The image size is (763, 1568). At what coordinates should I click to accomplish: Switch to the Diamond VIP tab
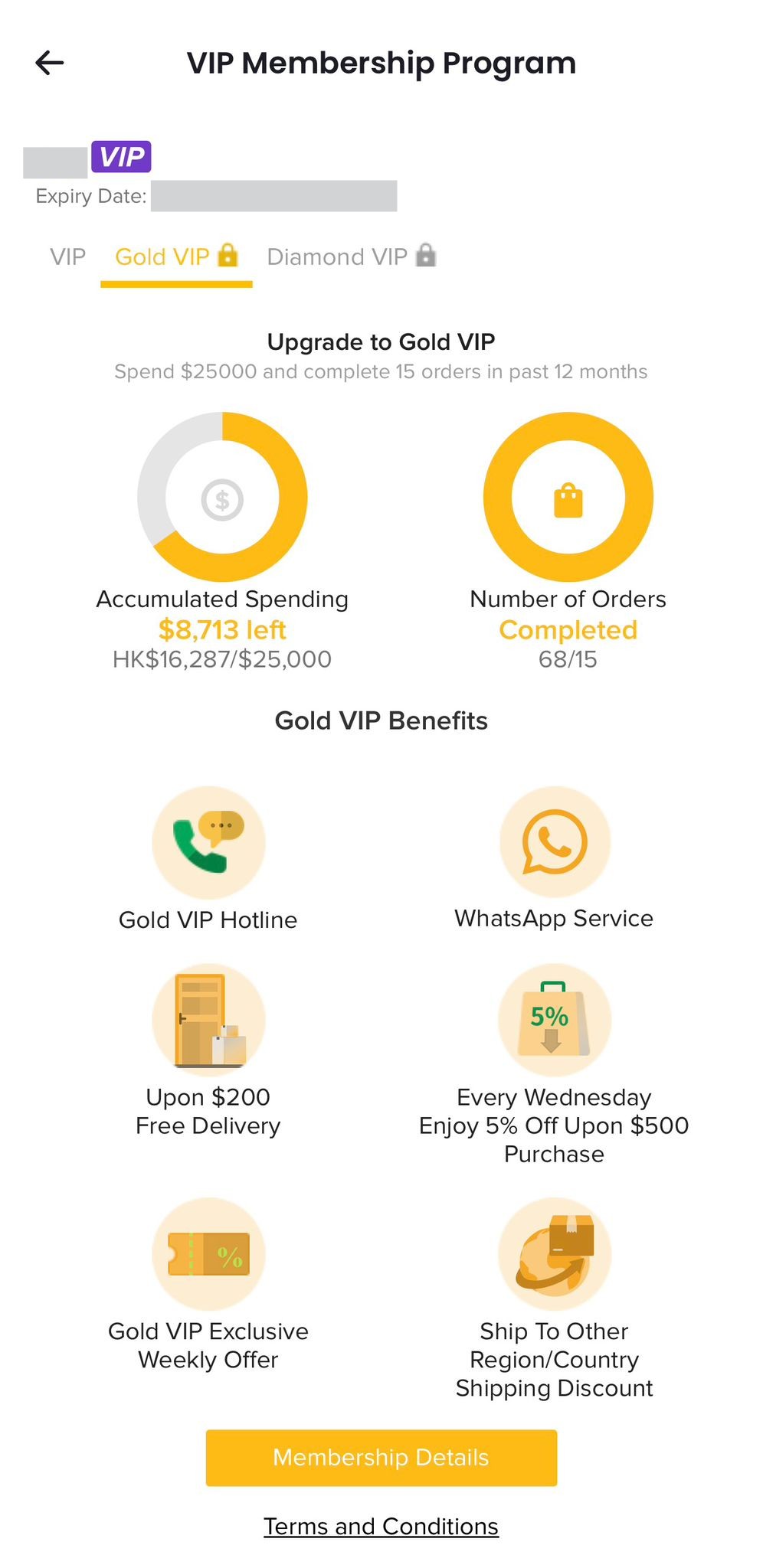click(350, 256)
